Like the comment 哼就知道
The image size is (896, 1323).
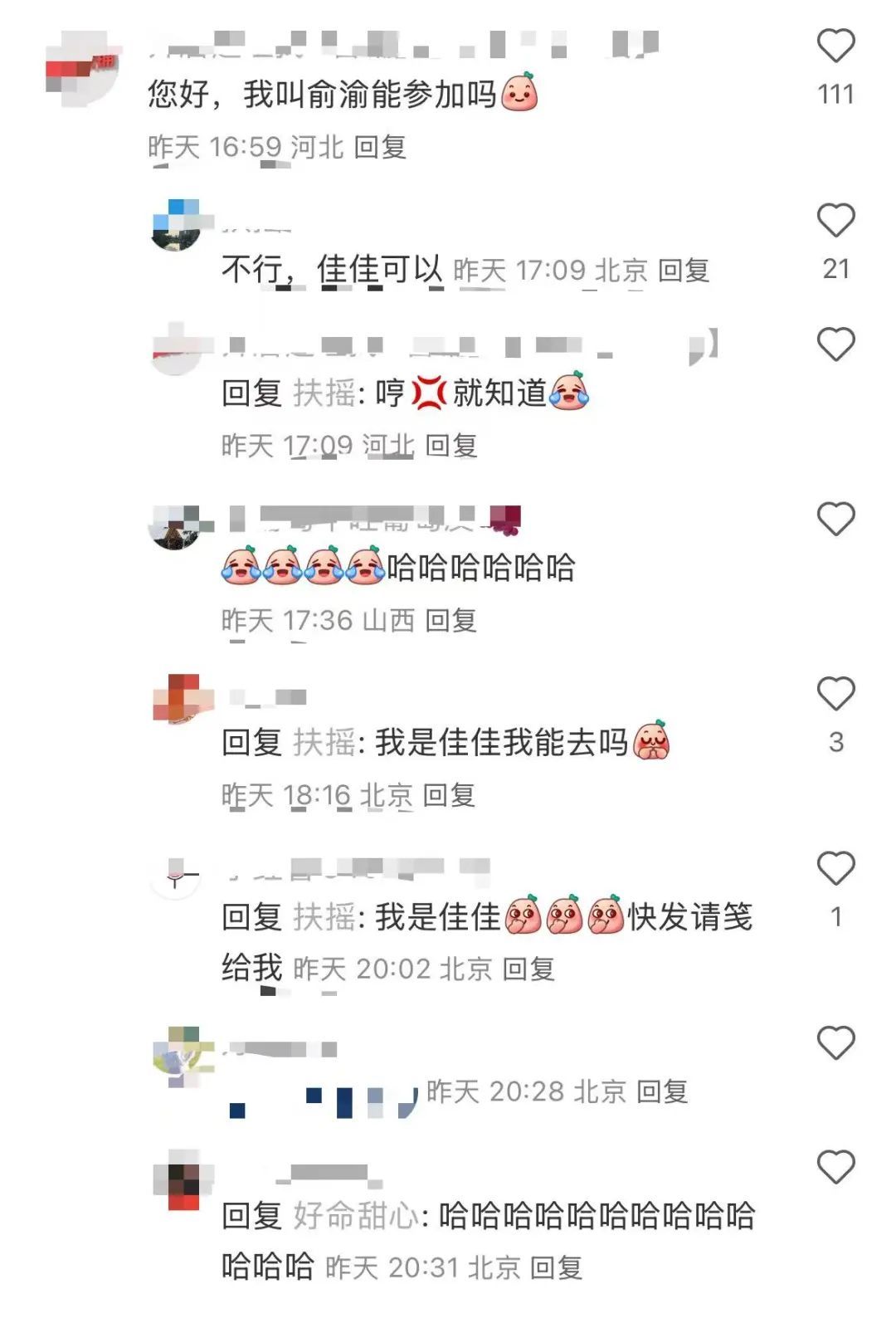(x=835, y=344)
